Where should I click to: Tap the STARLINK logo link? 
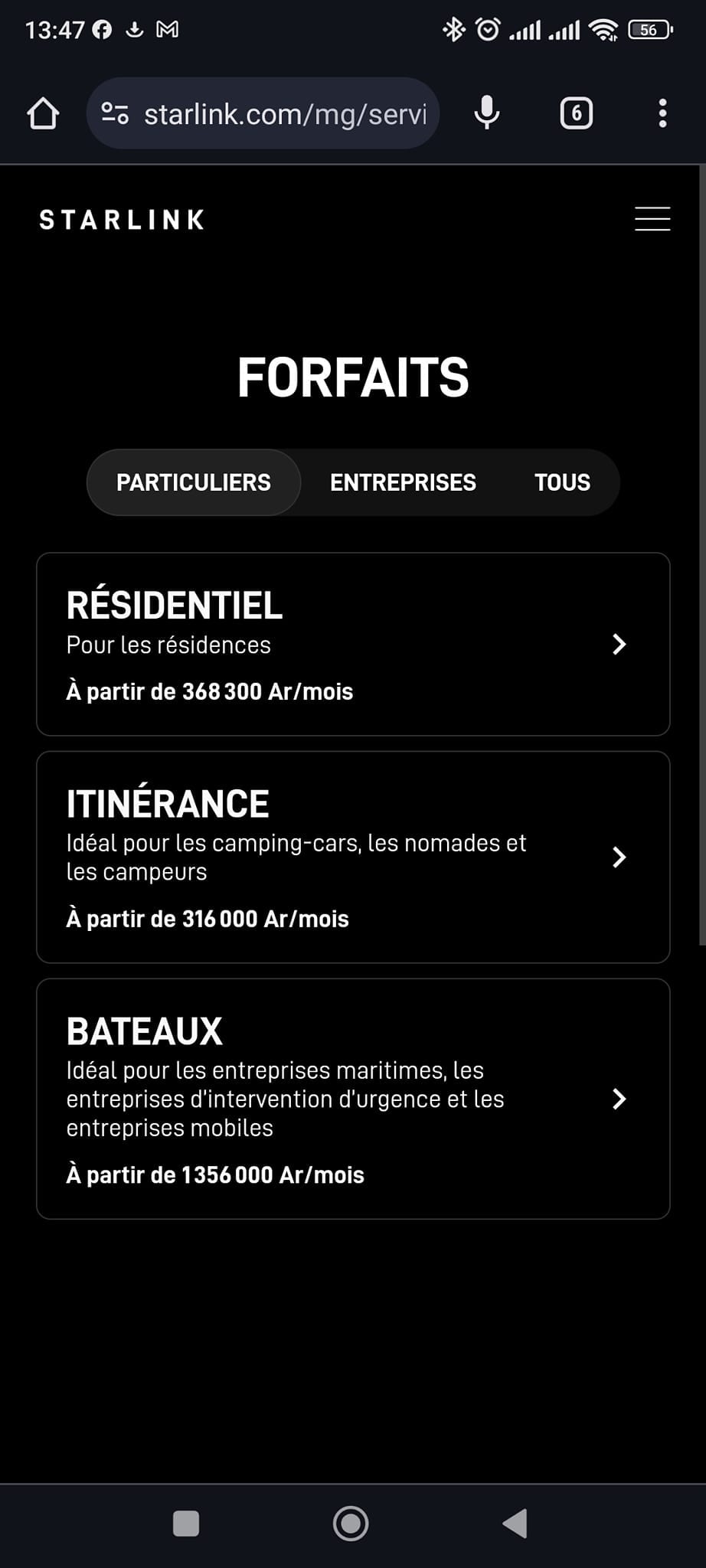[x=122, y=220]
